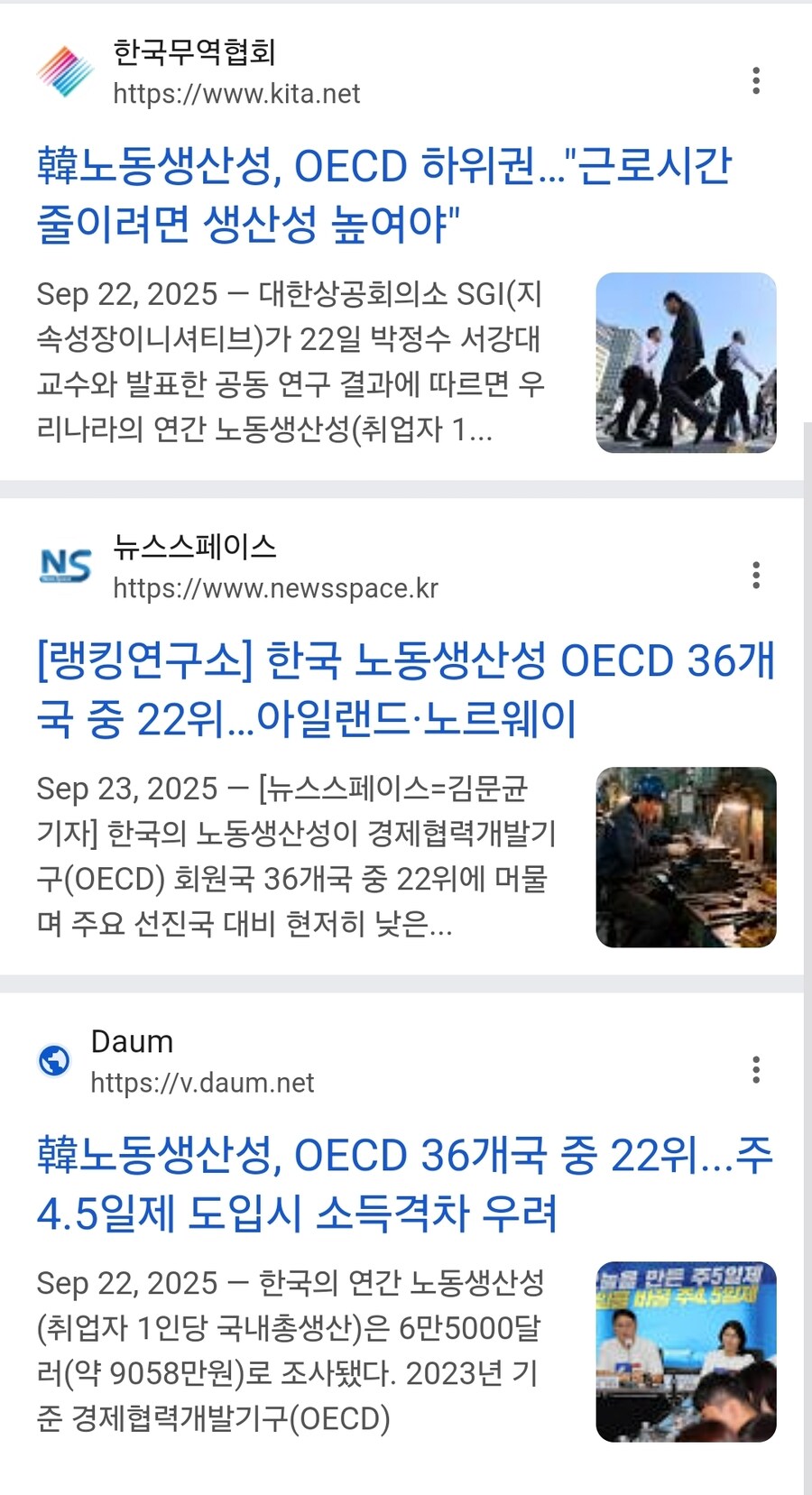Open more options for the Daum result

tap(756, 1069)
